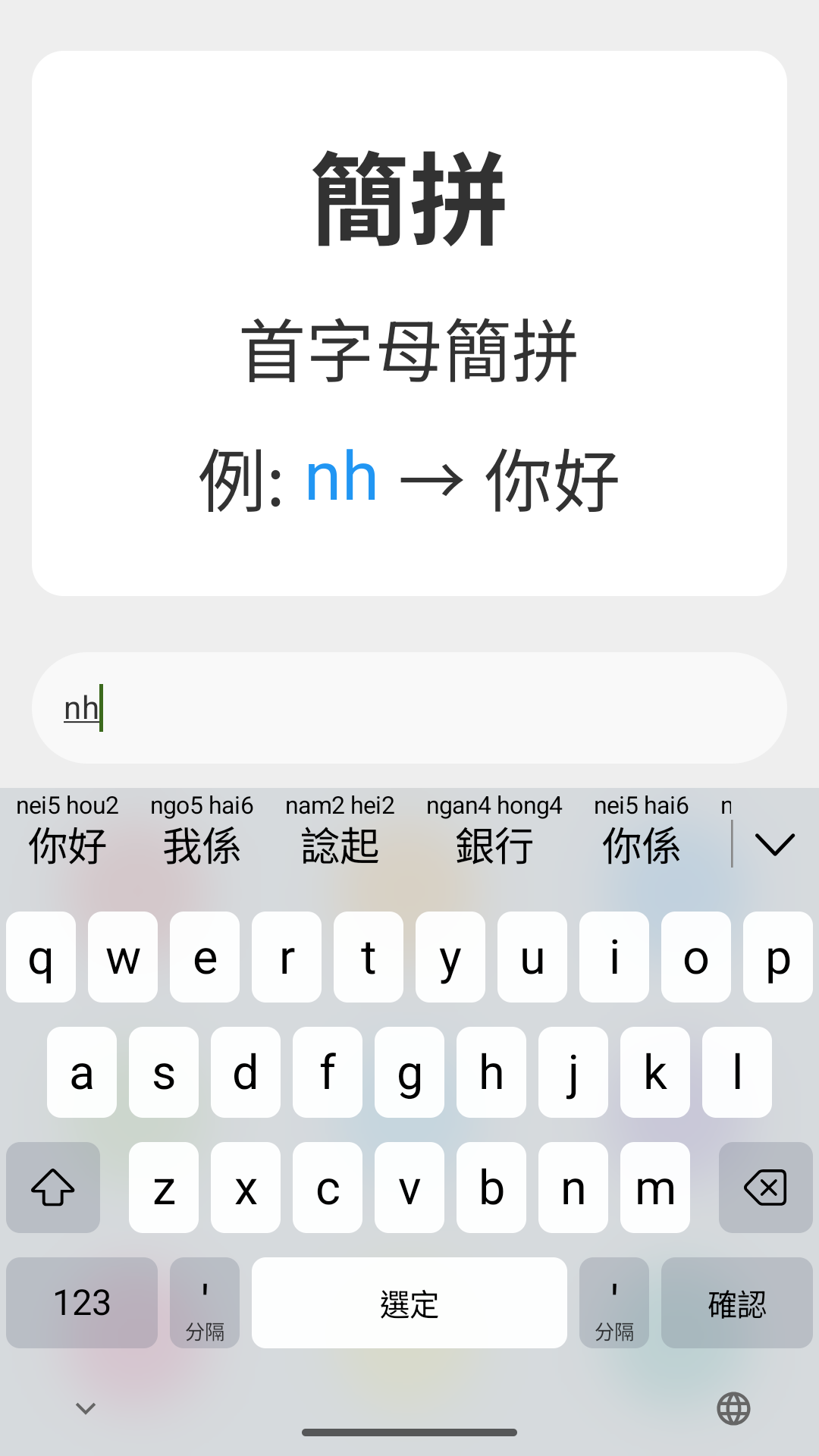Switch input language with the globe icon

tap(733, 1409)
